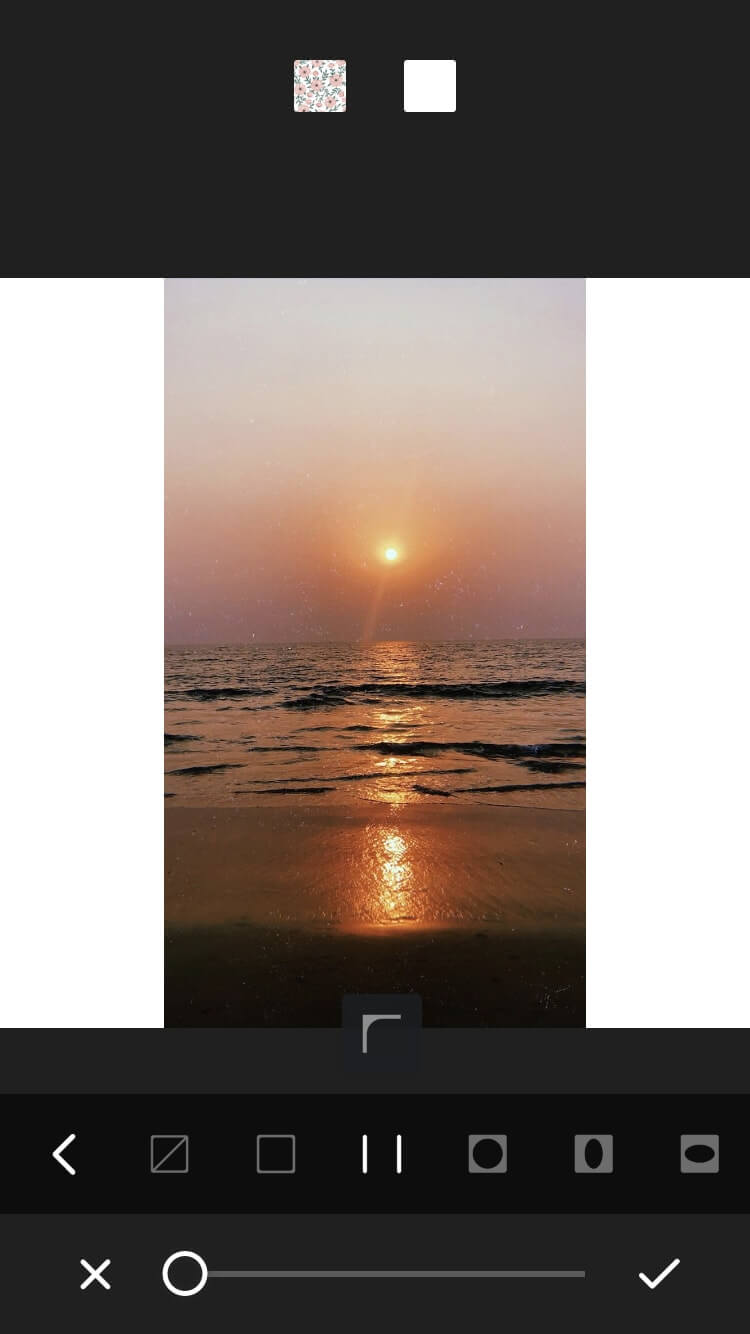Apply the circle frame shape

pyautogui.click(x=488, y=1154)
